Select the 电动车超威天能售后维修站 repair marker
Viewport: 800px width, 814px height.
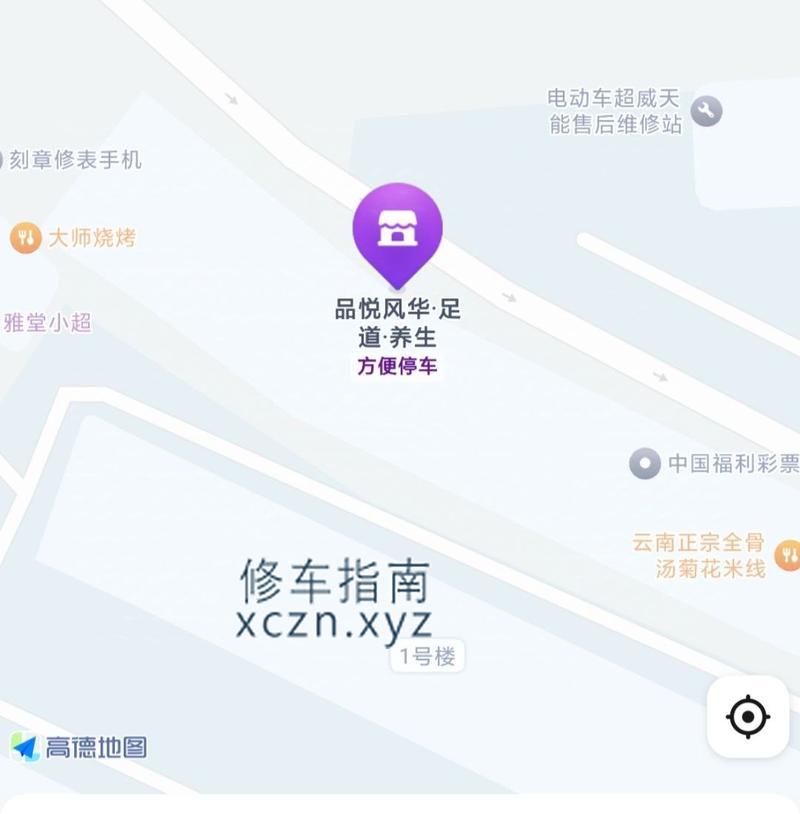(x=706, y=111)
